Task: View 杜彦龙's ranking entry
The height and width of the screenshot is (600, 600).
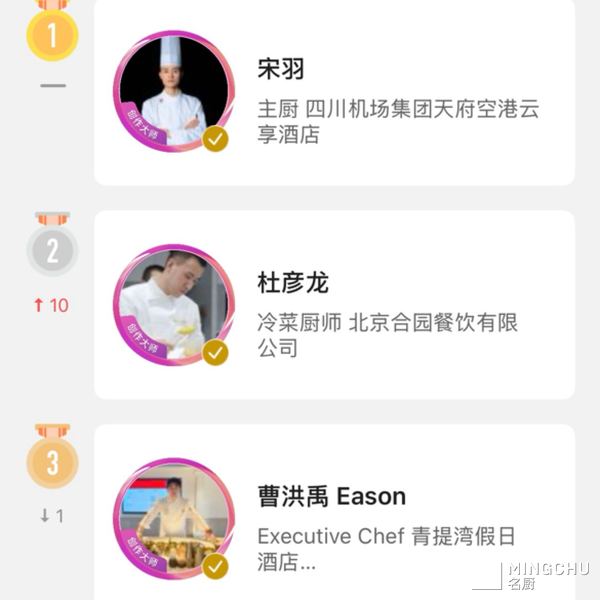Action: [x=334, y=305]
